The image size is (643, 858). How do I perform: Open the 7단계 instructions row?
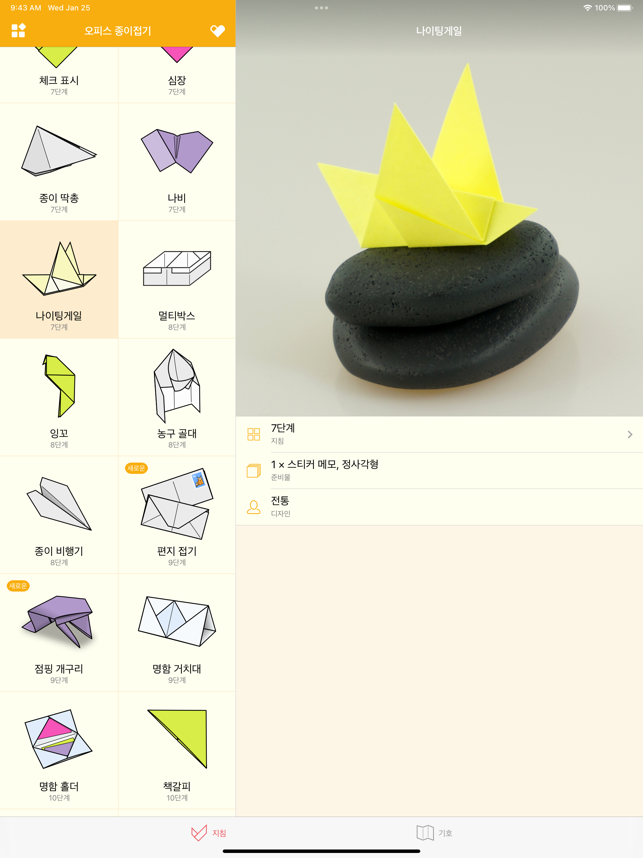(x=439, y=434)
